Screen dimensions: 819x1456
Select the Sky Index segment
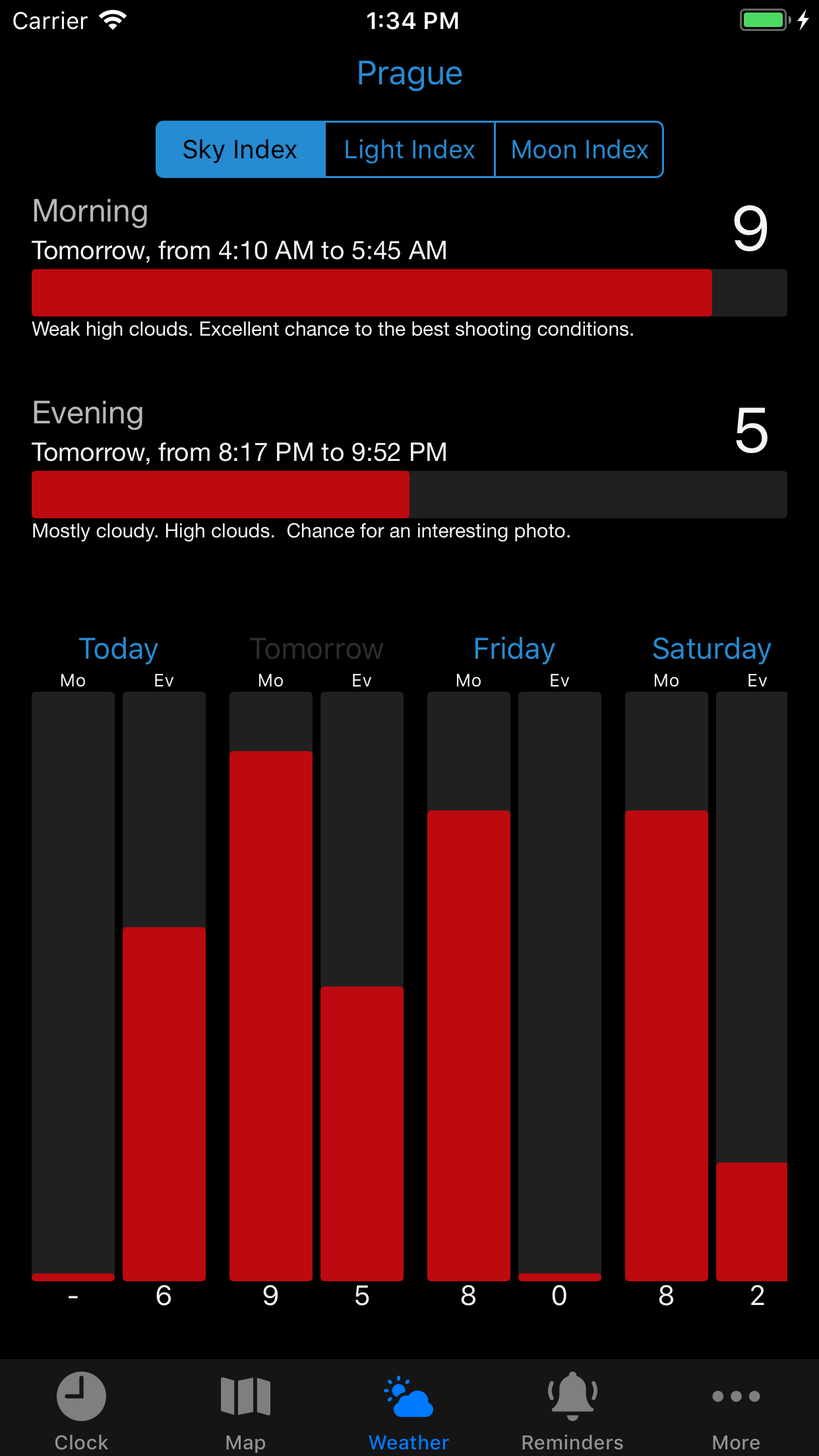click(241, 150)
